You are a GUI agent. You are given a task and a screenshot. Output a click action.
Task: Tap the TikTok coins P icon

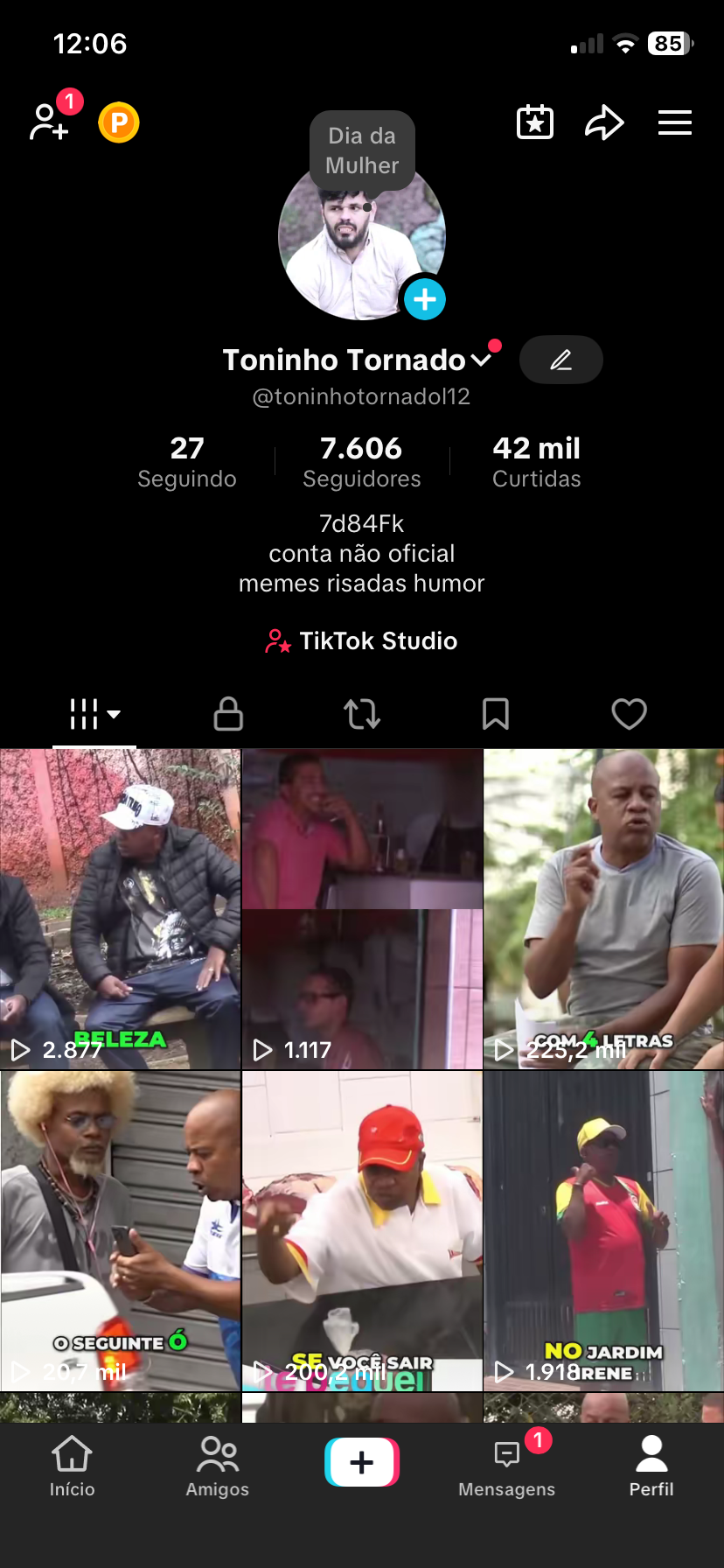click(x=118, y=122)
